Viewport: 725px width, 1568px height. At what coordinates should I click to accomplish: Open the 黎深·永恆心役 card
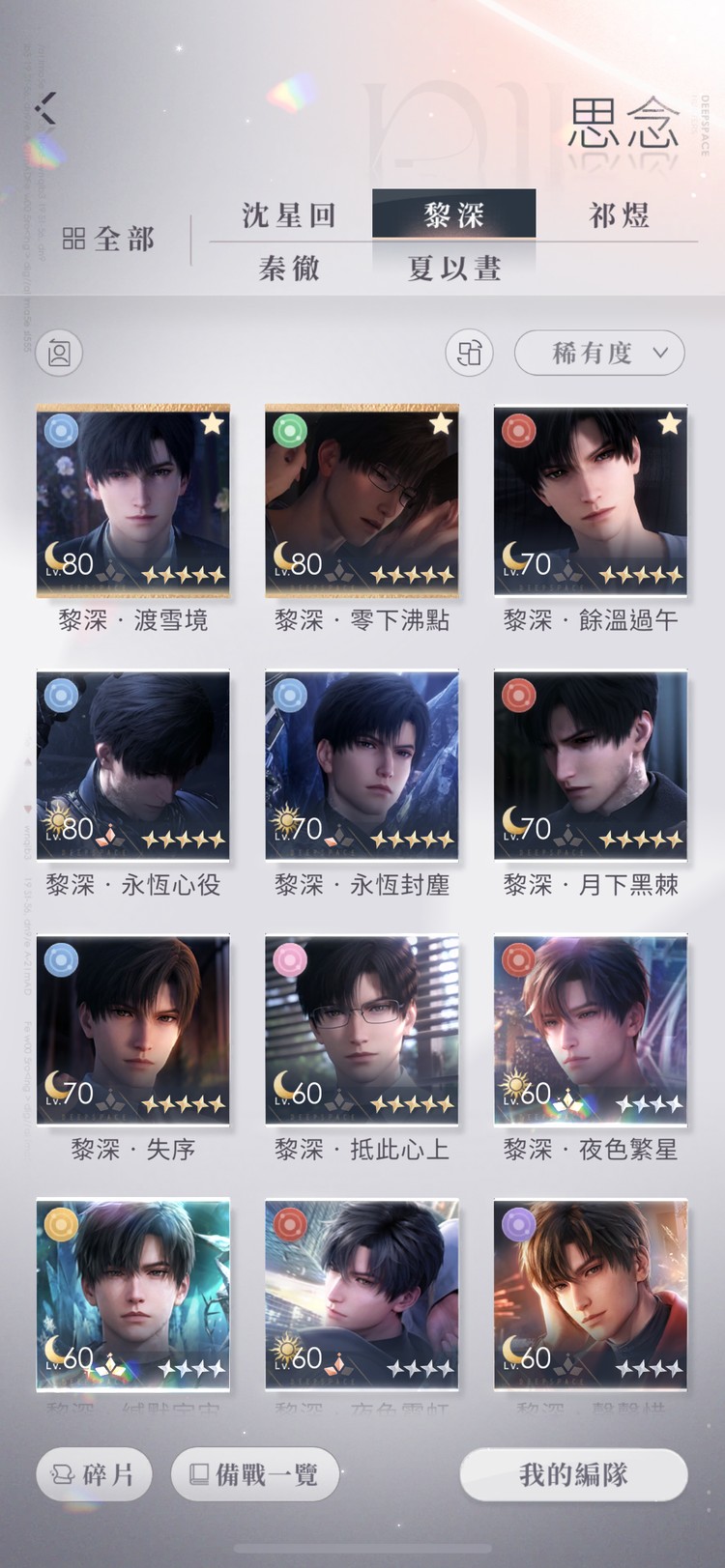133,765
